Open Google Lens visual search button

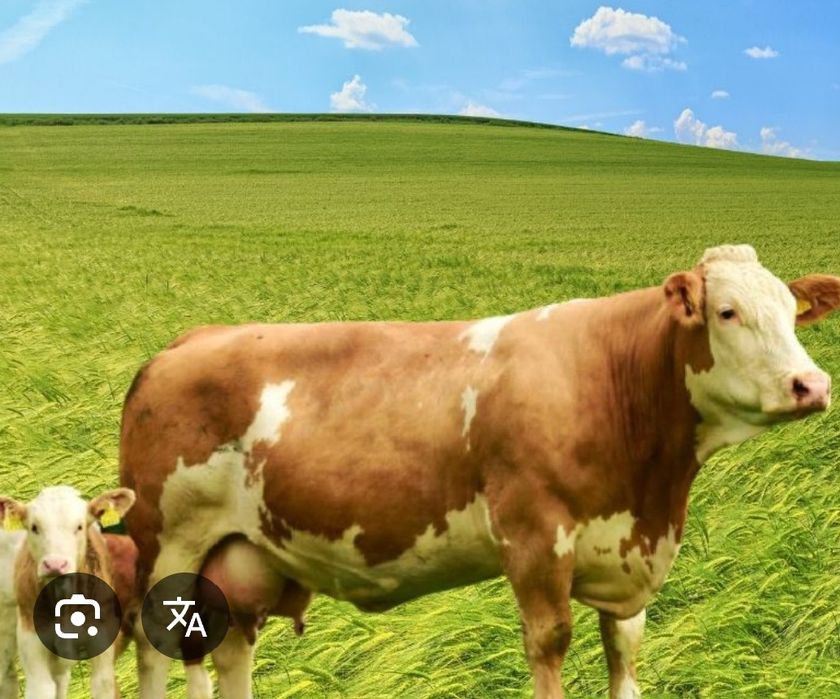(x=77, y=616)
